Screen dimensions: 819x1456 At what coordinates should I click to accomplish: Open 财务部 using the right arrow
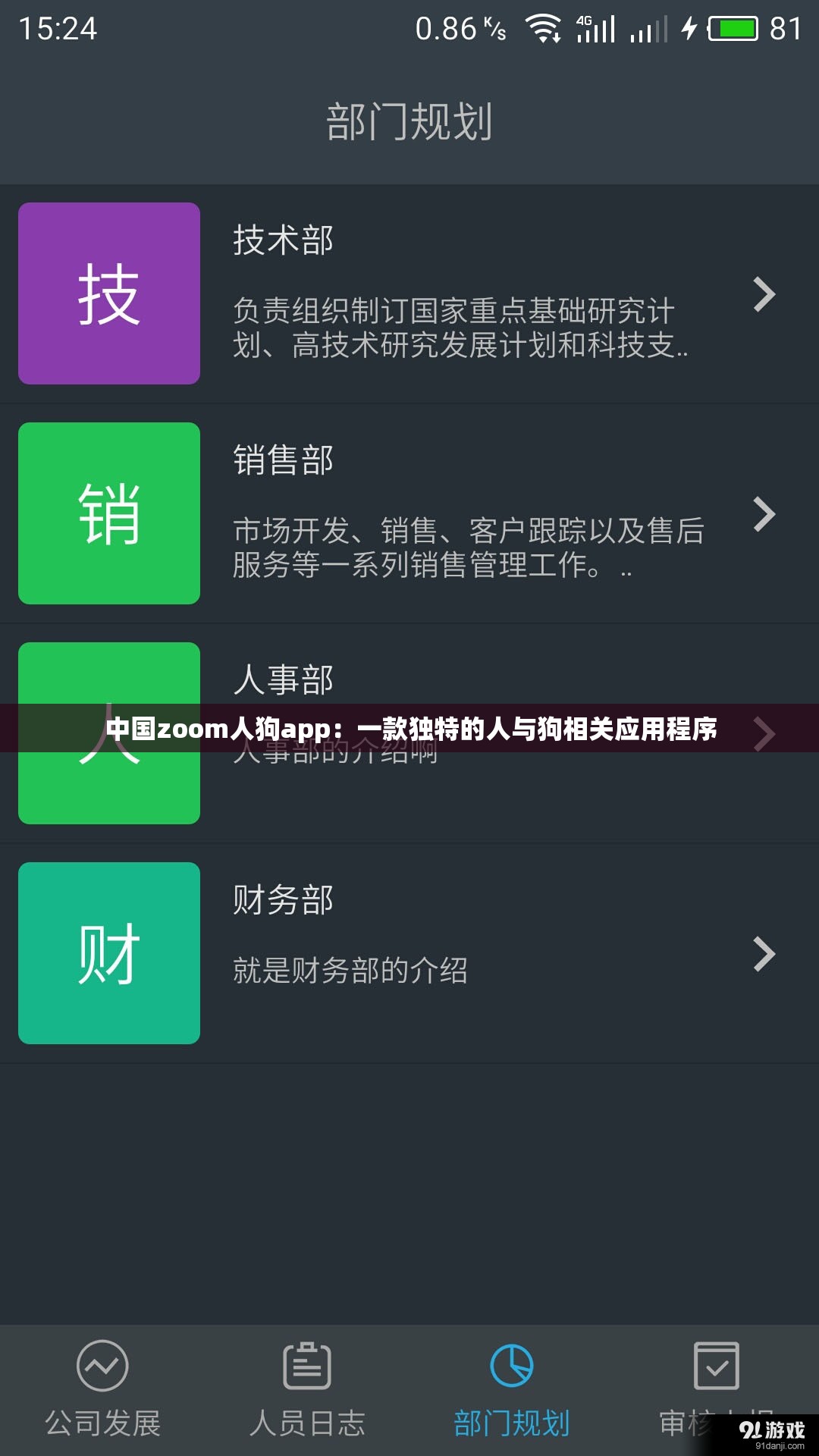[764, 954]
